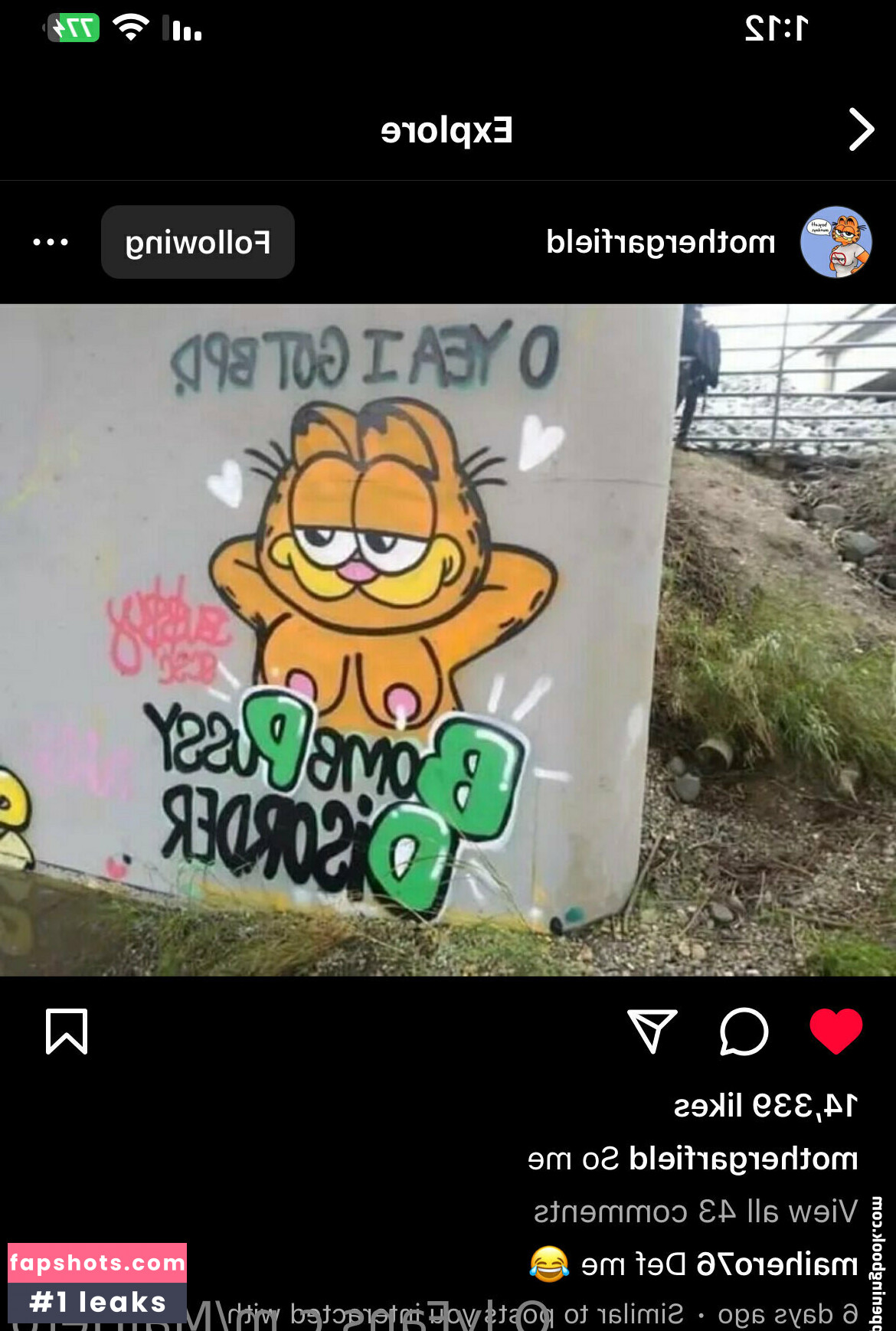The image size is (896, 1331).
Task: View all 43 comments
Action: [x=695, y=1212]
